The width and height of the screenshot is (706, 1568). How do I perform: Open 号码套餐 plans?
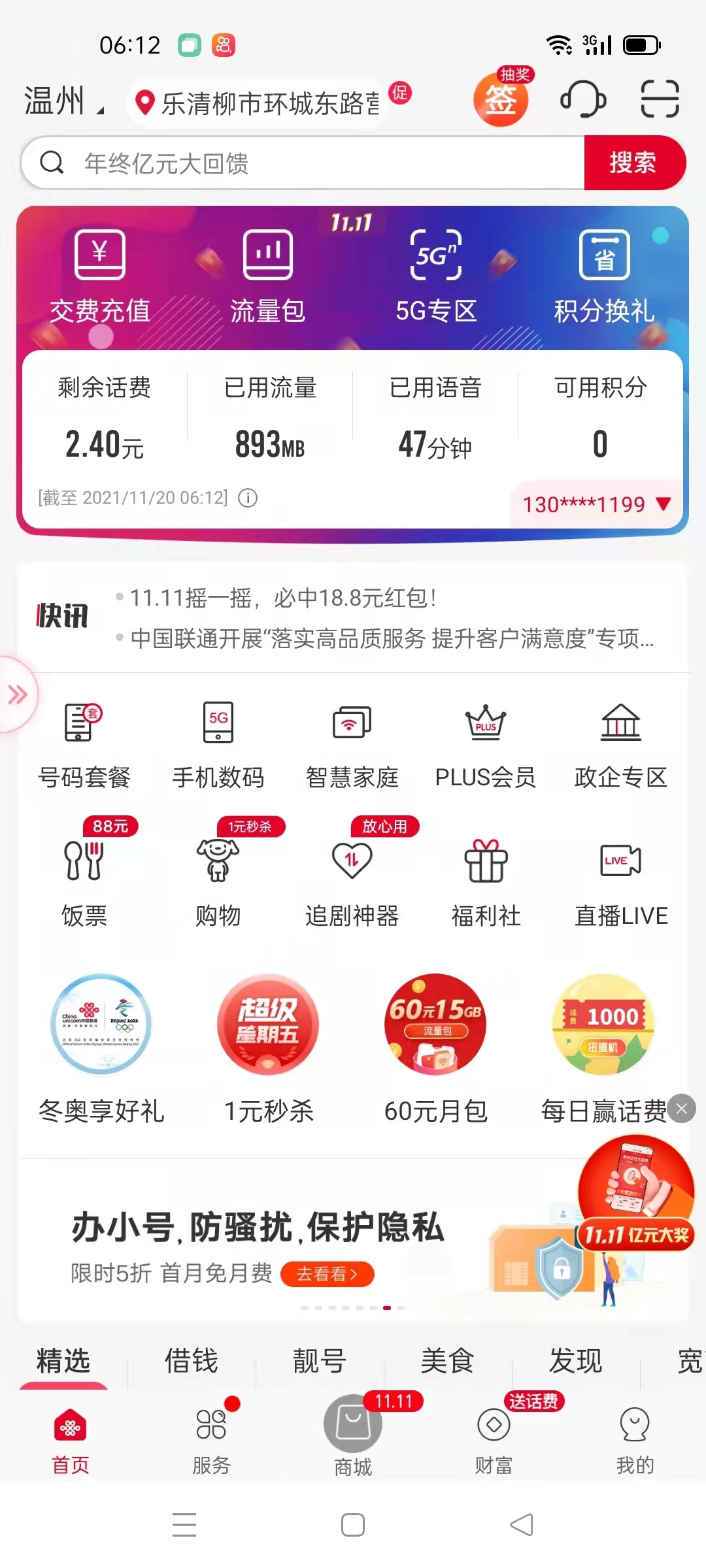point(84,745)
